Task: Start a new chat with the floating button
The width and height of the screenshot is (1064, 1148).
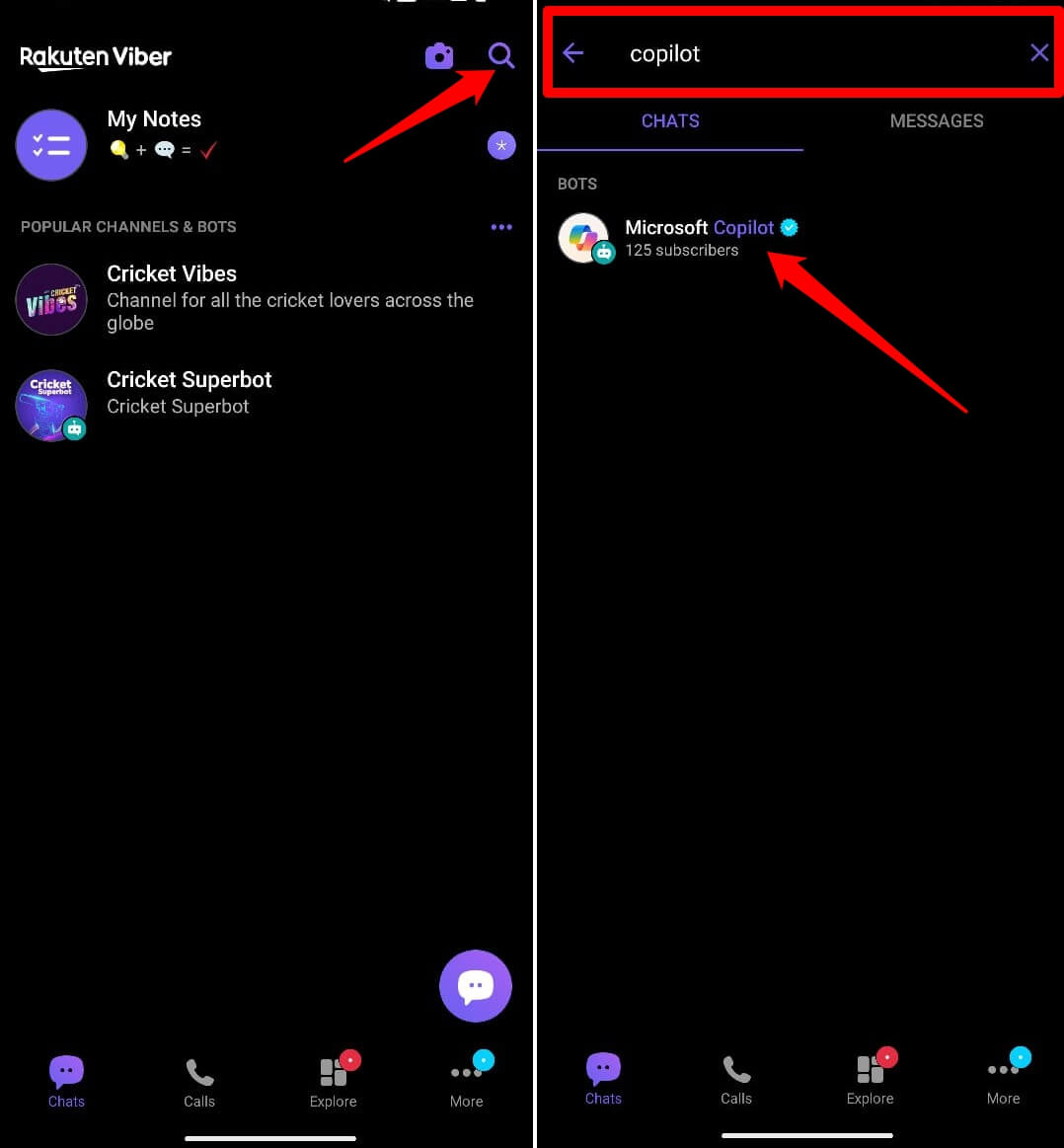Action: point(476,985)
